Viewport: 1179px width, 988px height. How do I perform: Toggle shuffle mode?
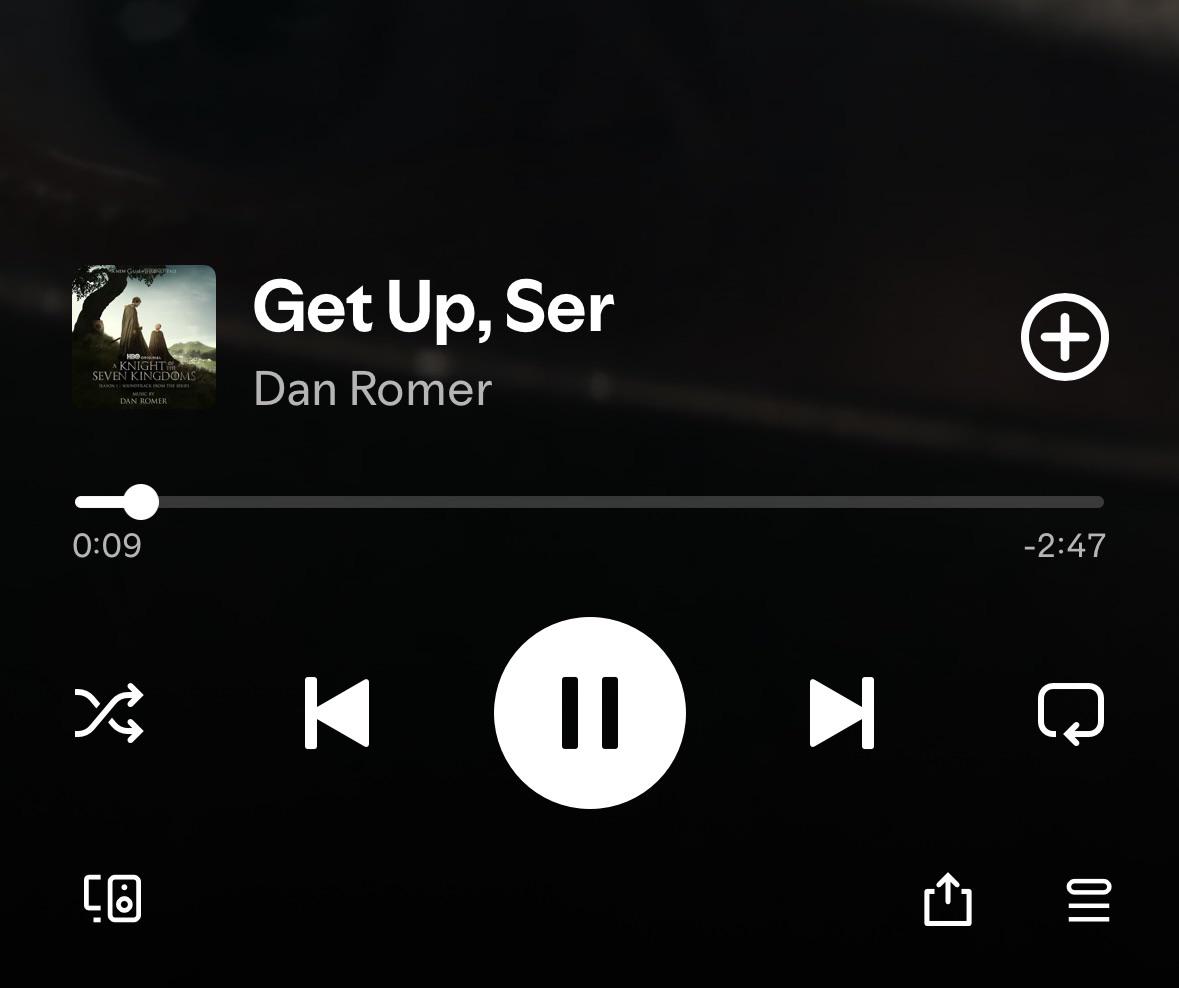109,712
